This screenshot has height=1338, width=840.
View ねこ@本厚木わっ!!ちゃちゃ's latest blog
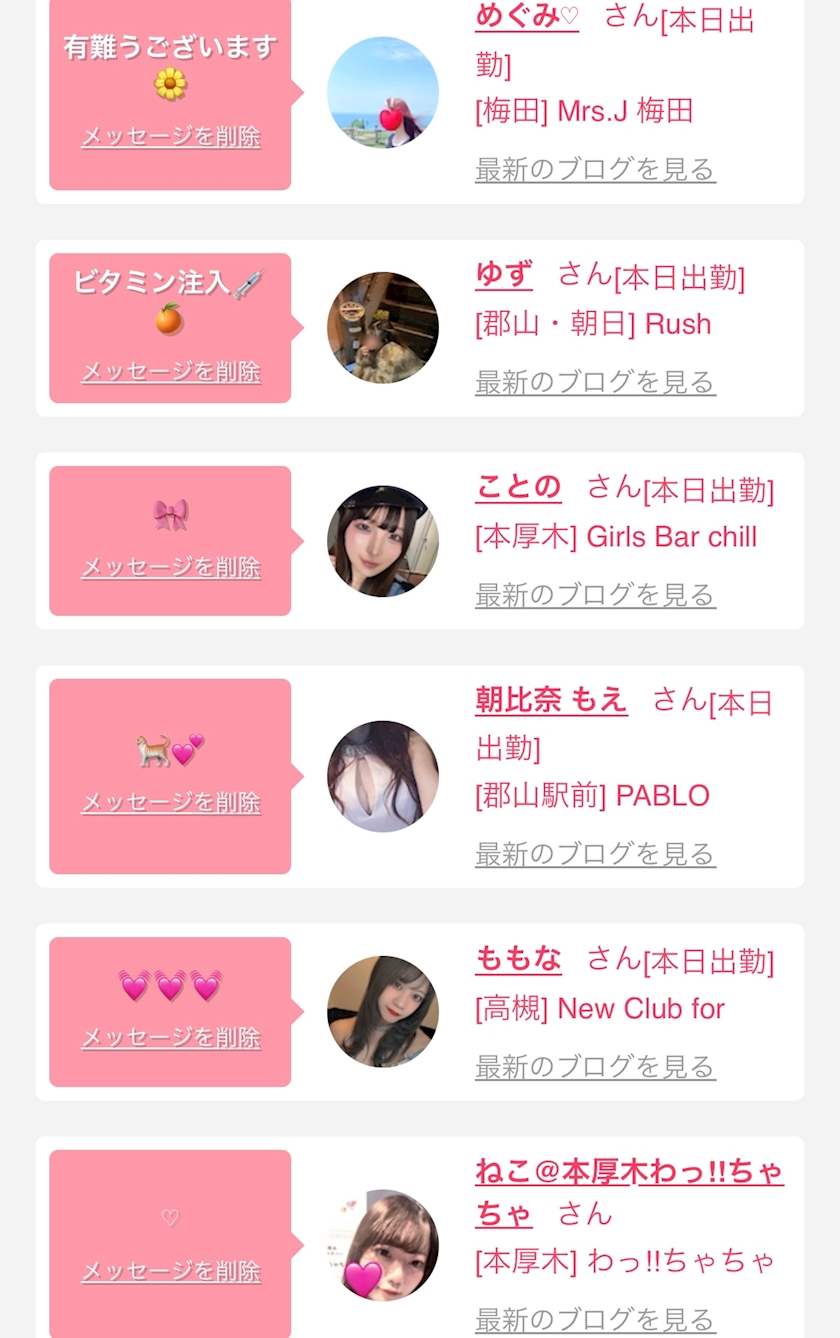pyautogui.click(x=595, y=1318)
